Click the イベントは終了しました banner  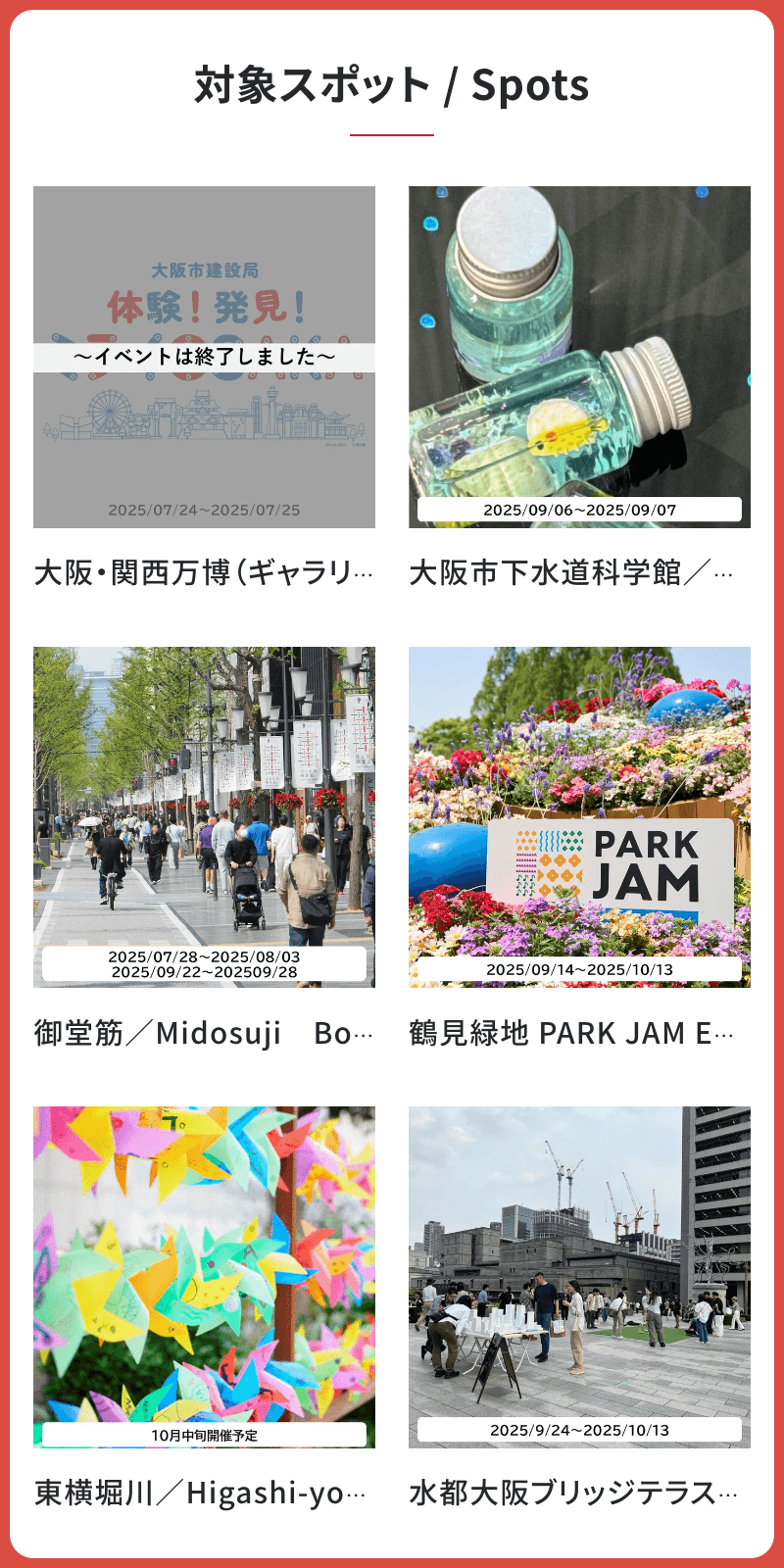point(205,357)
